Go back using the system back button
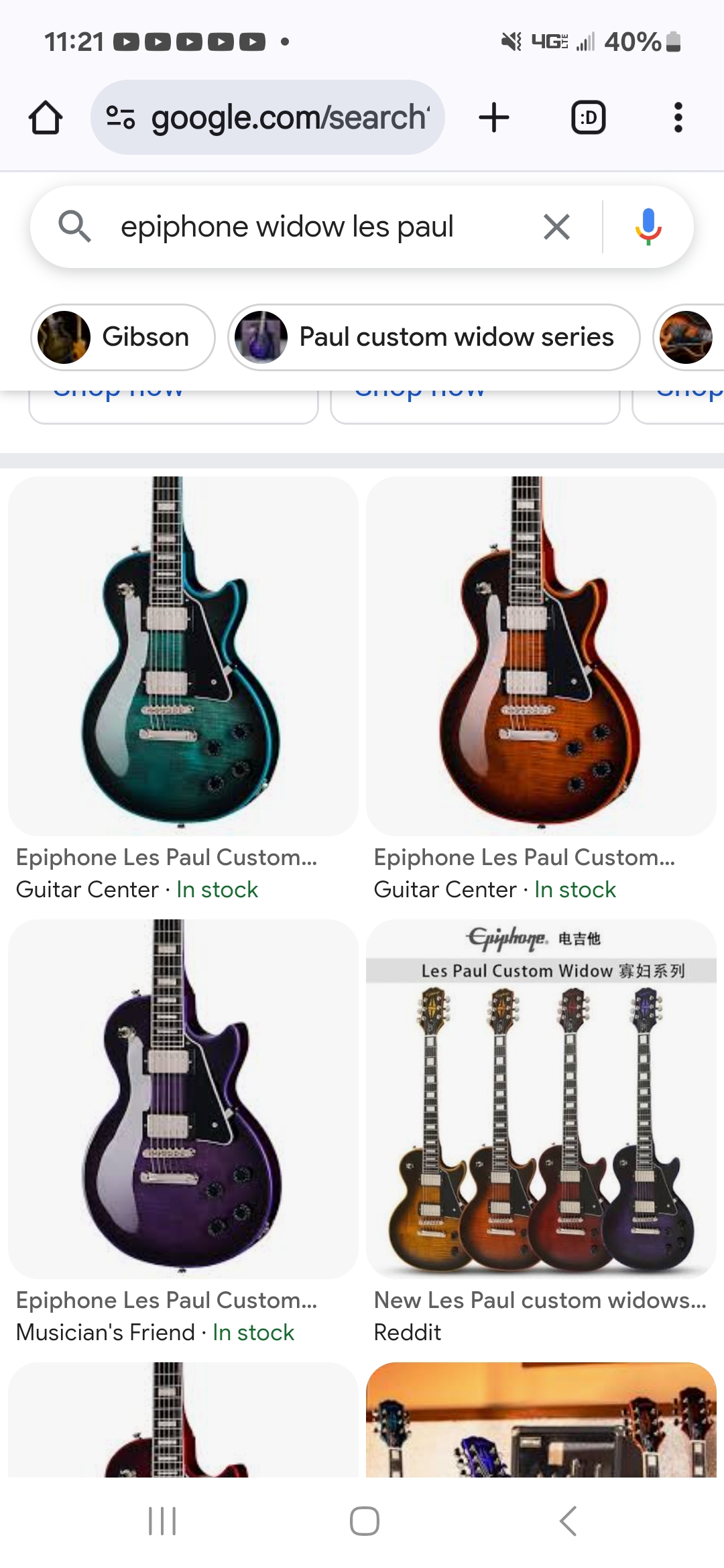724x1568 pixels. pyautogui.click(x=568, y=1521)
